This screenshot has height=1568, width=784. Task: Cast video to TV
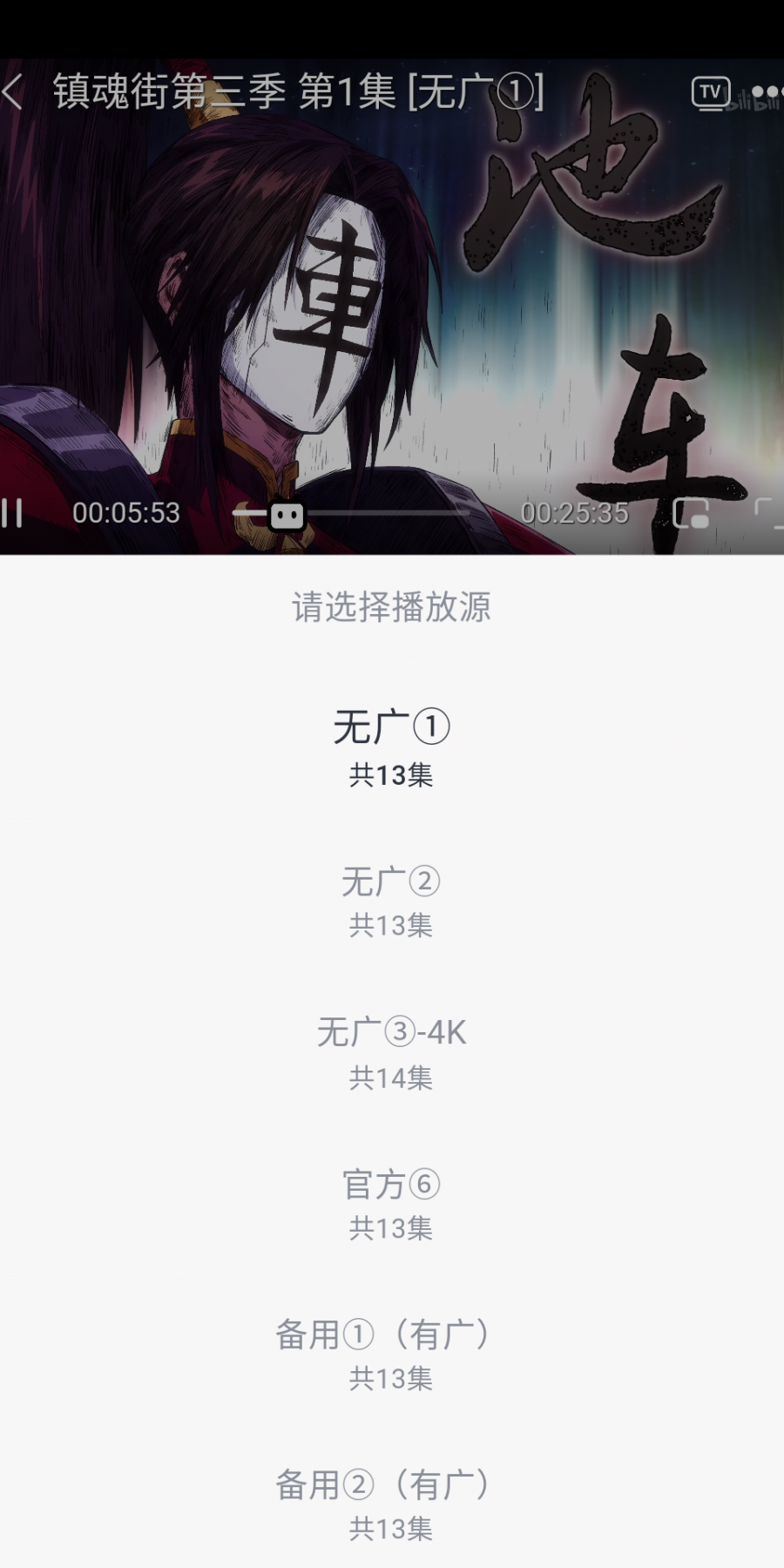tap(710, 92)
